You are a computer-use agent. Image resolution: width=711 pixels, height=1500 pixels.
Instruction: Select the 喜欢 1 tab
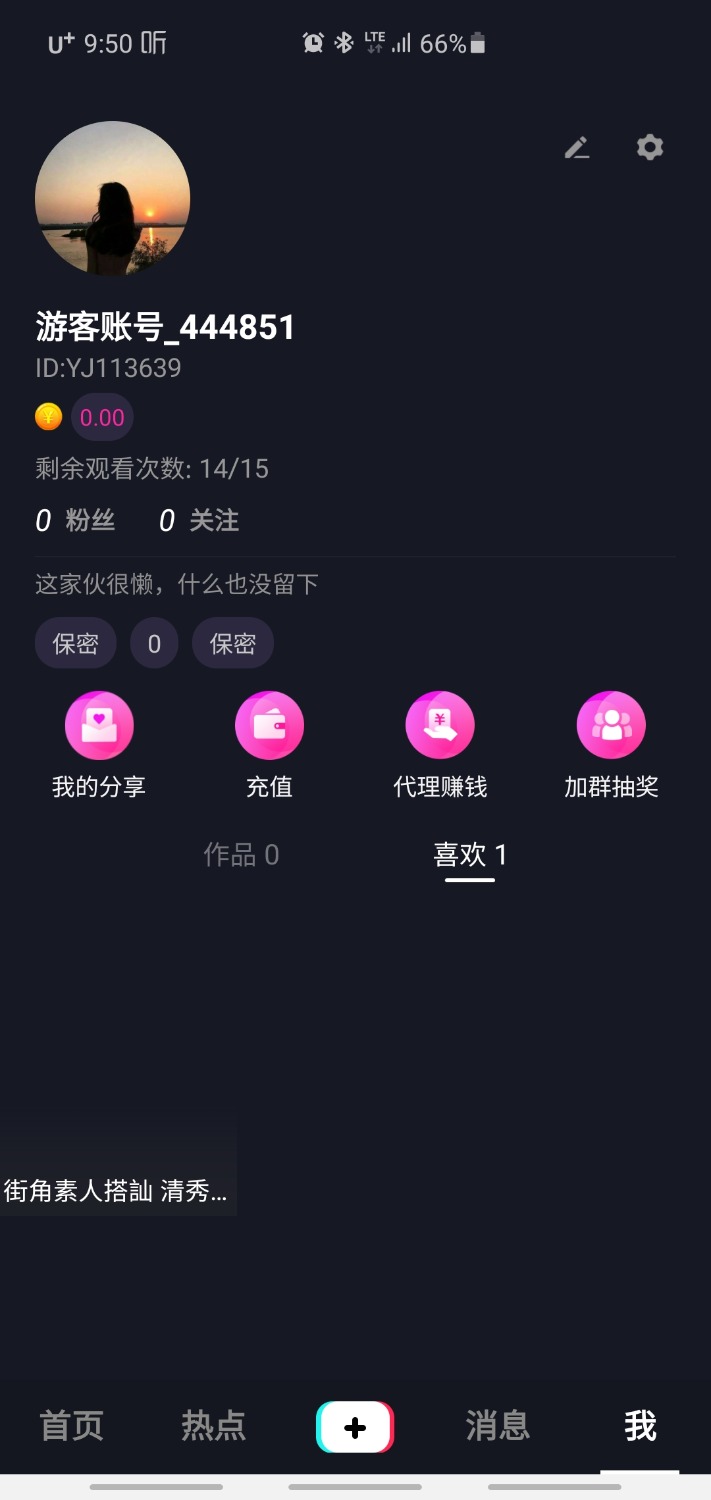tap(470, 855)
